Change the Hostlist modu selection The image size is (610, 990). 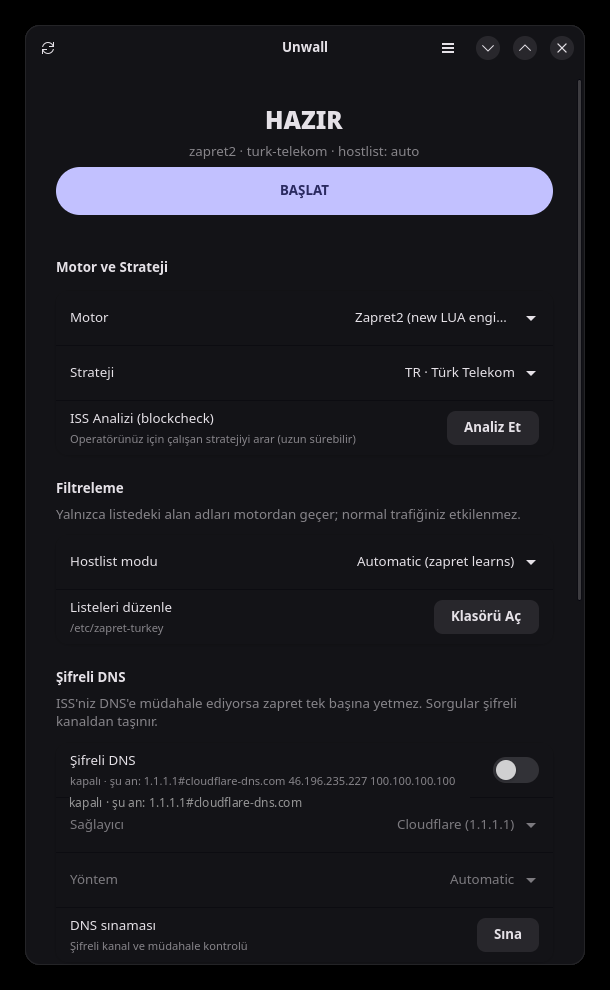(x=446, y=561)
